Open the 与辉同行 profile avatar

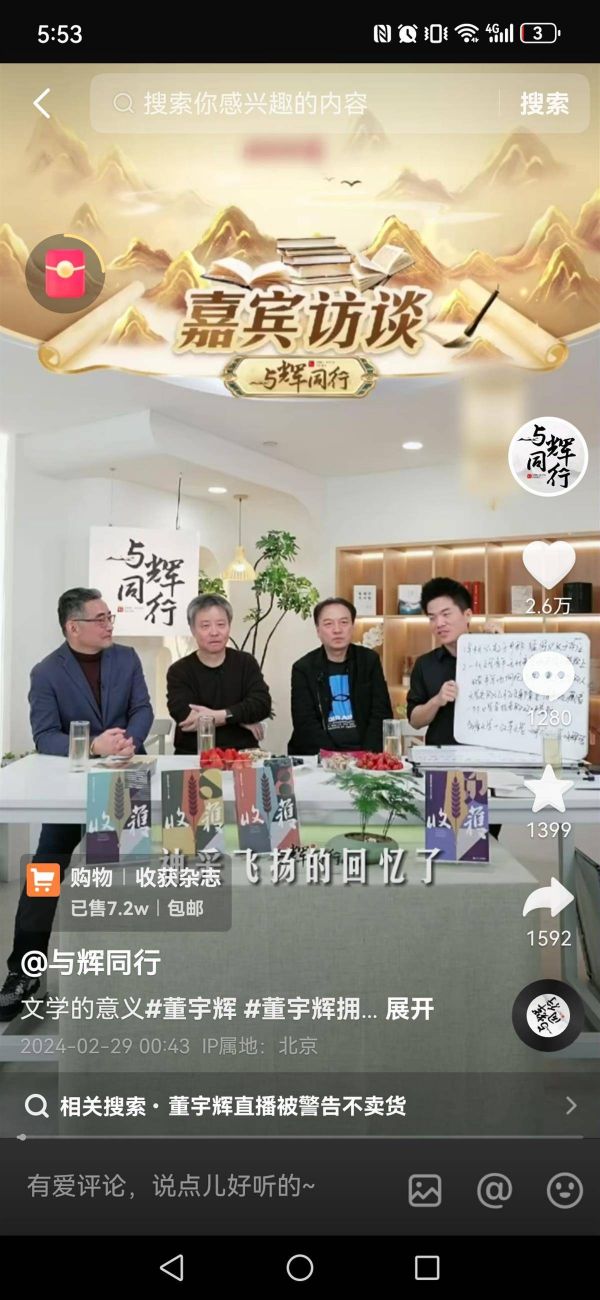point(547,457)
